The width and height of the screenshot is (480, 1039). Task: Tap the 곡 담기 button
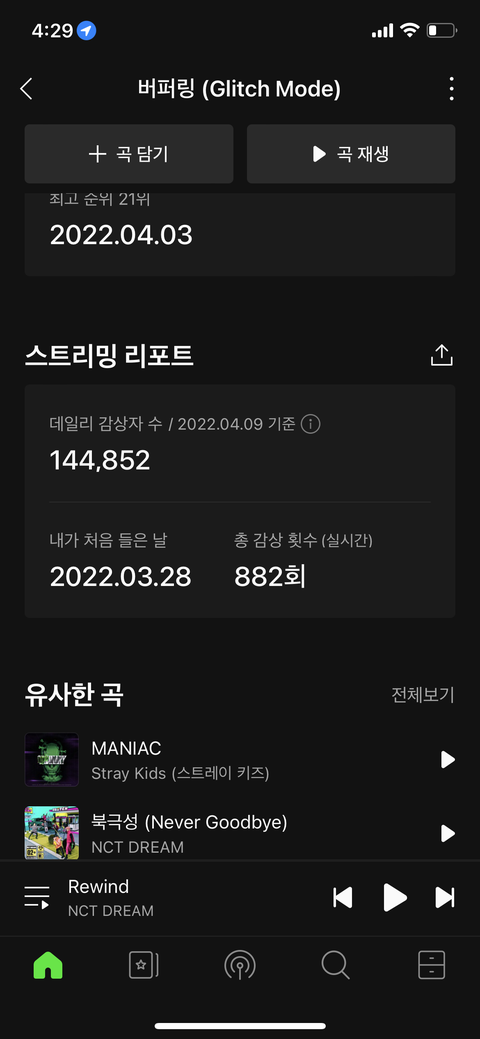pos(129,154)
